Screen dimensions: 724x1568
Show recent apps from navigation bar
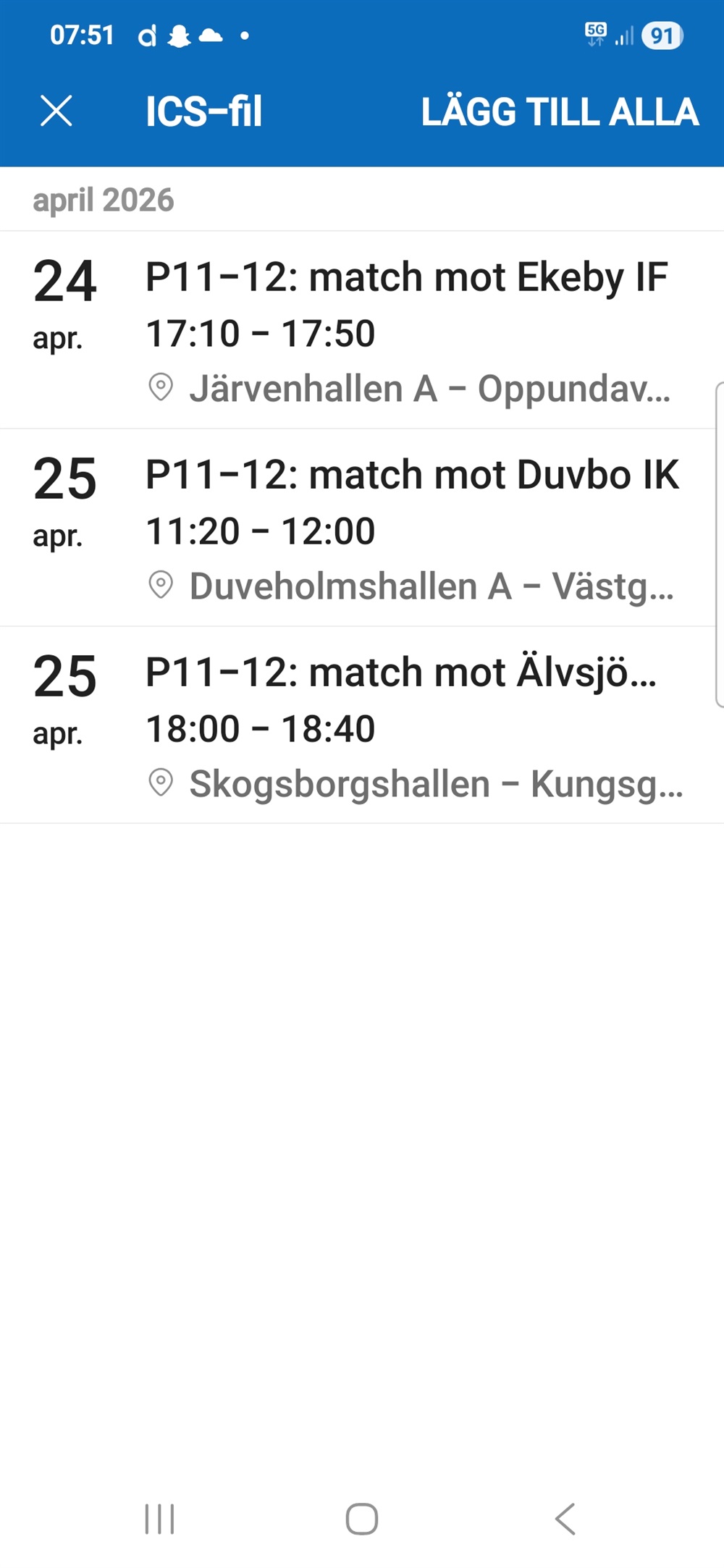point(159,1518)
